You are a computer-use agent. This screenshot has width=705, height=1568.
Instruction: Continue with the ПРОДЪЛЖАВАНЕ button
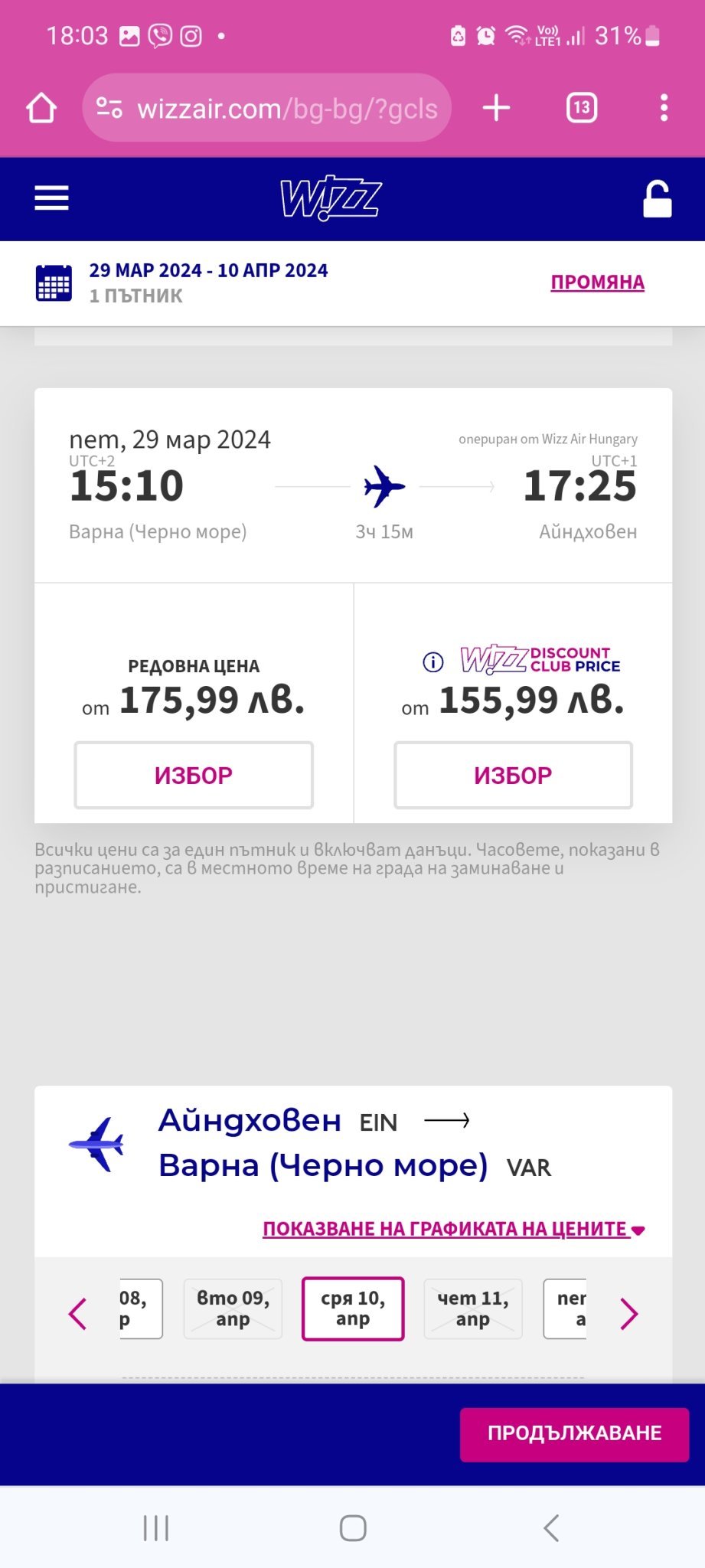(x=574, y=1434)
